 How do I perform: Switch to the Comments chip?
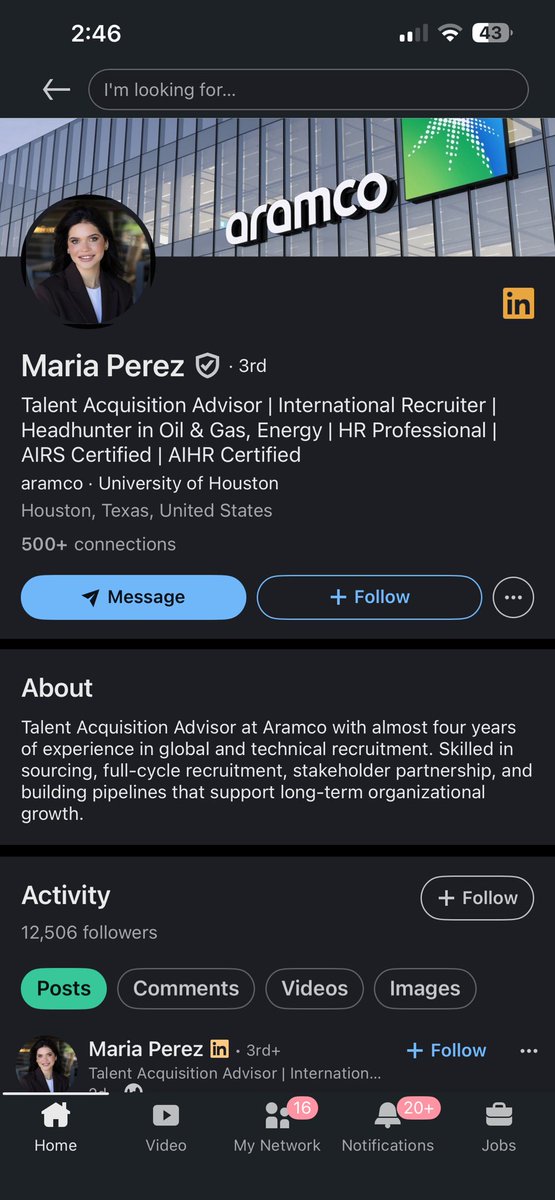click(x=186, y=988)
